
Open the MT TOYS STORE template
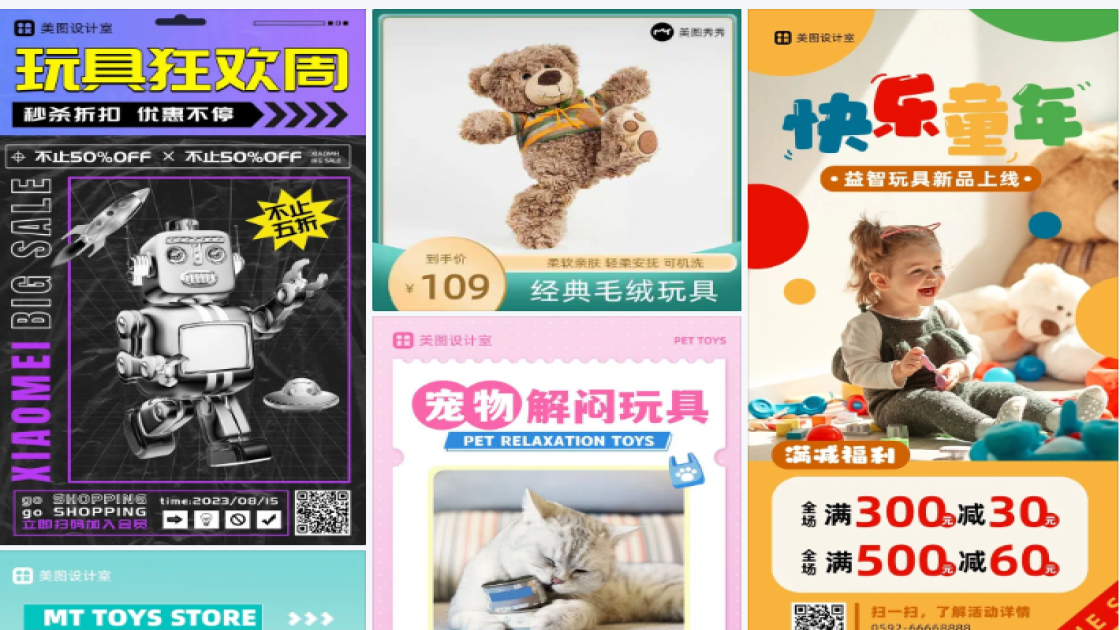point(183,592)
